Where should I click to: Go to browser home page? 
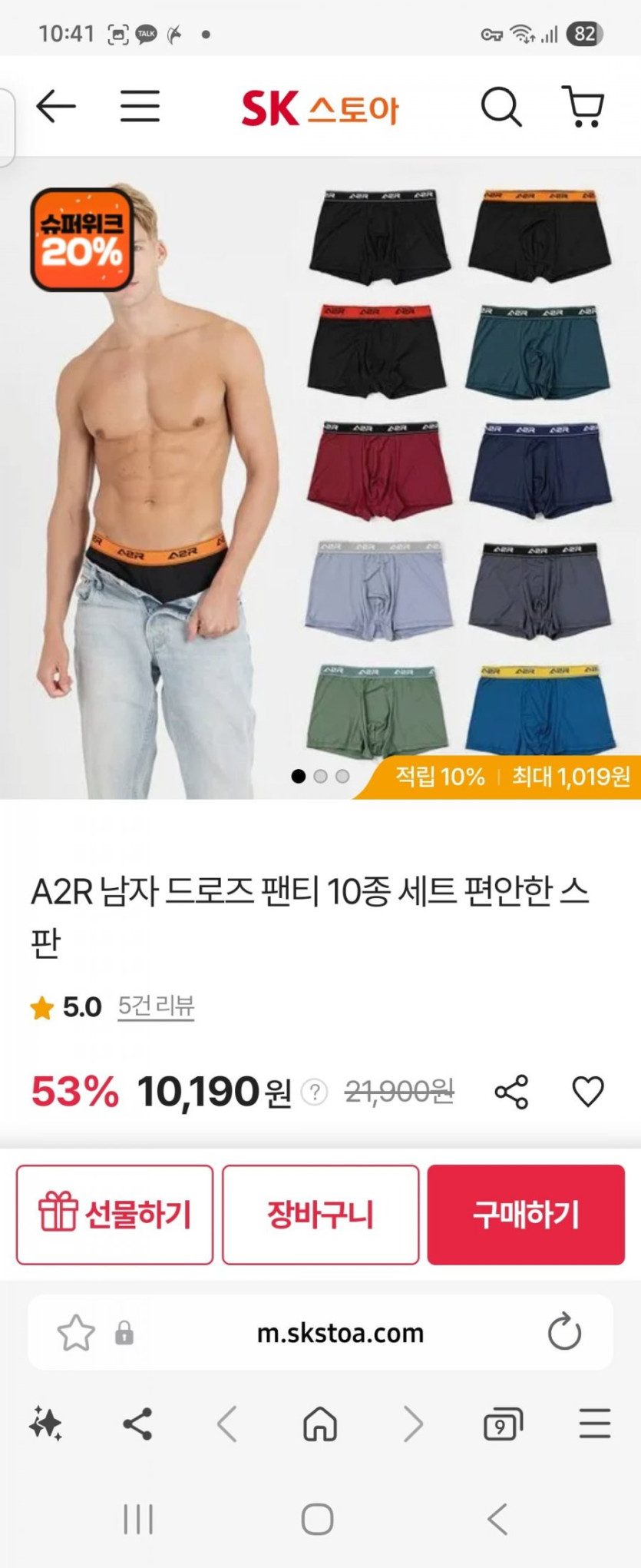point(320,1424)
